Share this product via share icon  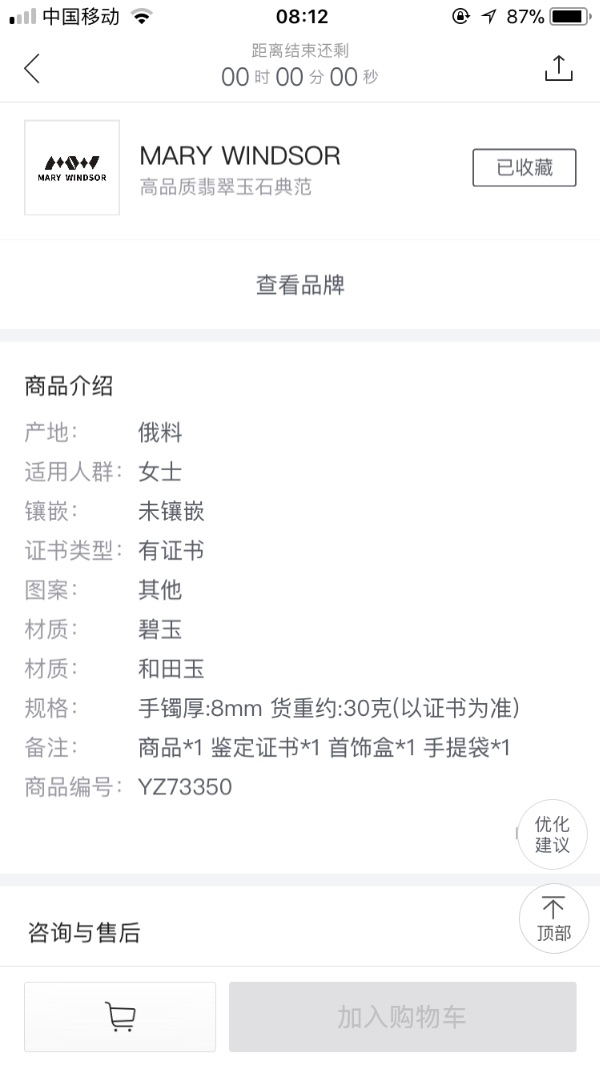click(559, 68)
